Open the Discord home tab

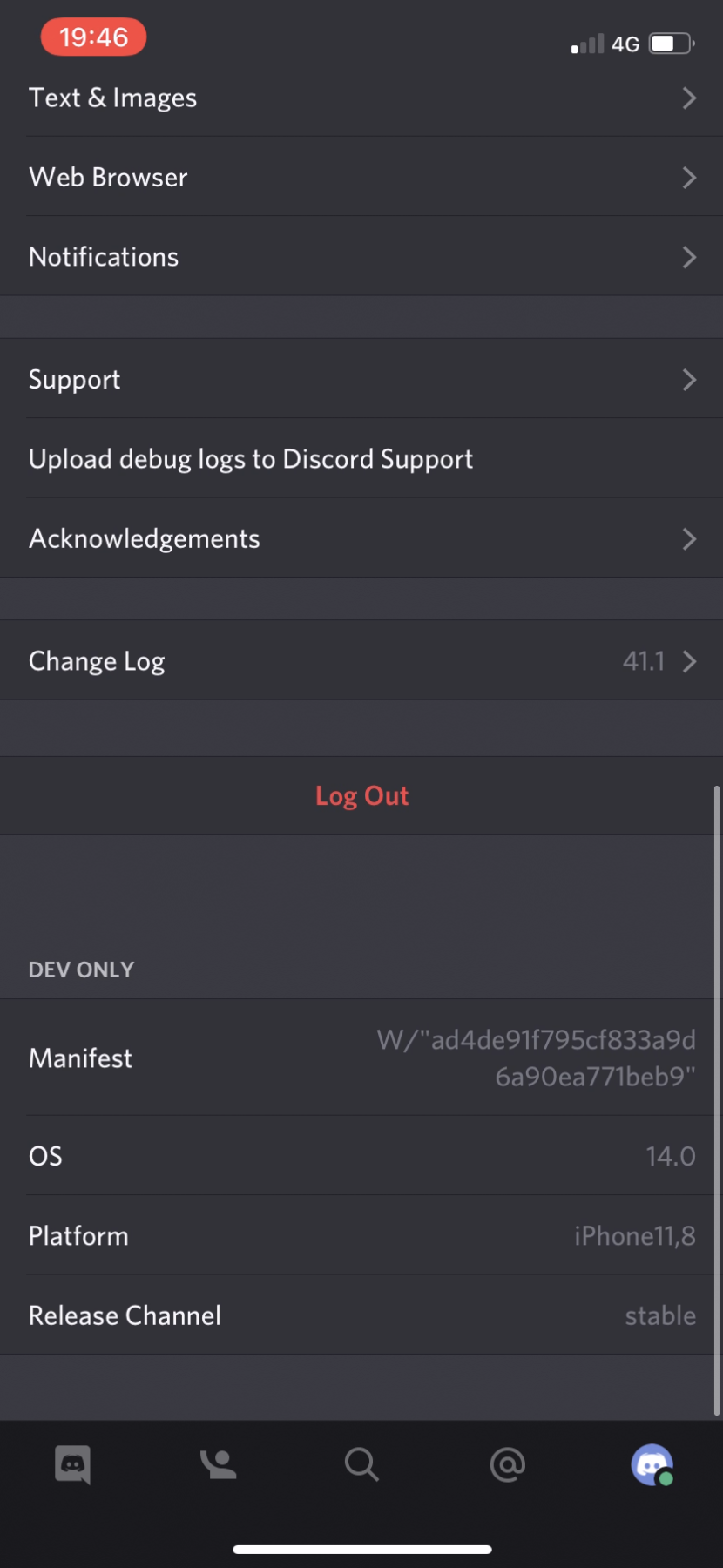pyautogui.click(x=72, y=1464)
